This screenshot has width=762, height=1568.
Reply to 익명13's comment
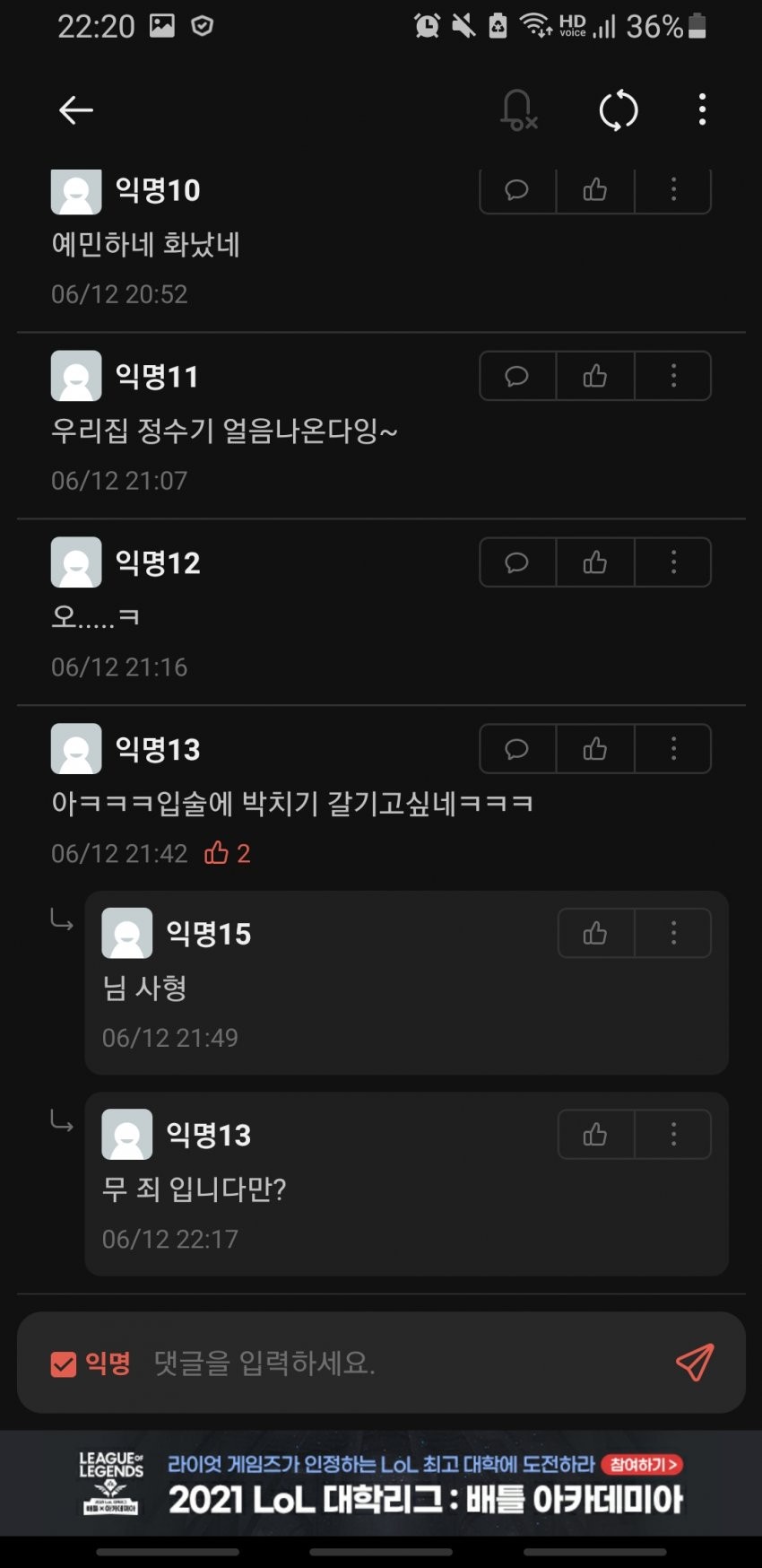click(x=517, y=749)
